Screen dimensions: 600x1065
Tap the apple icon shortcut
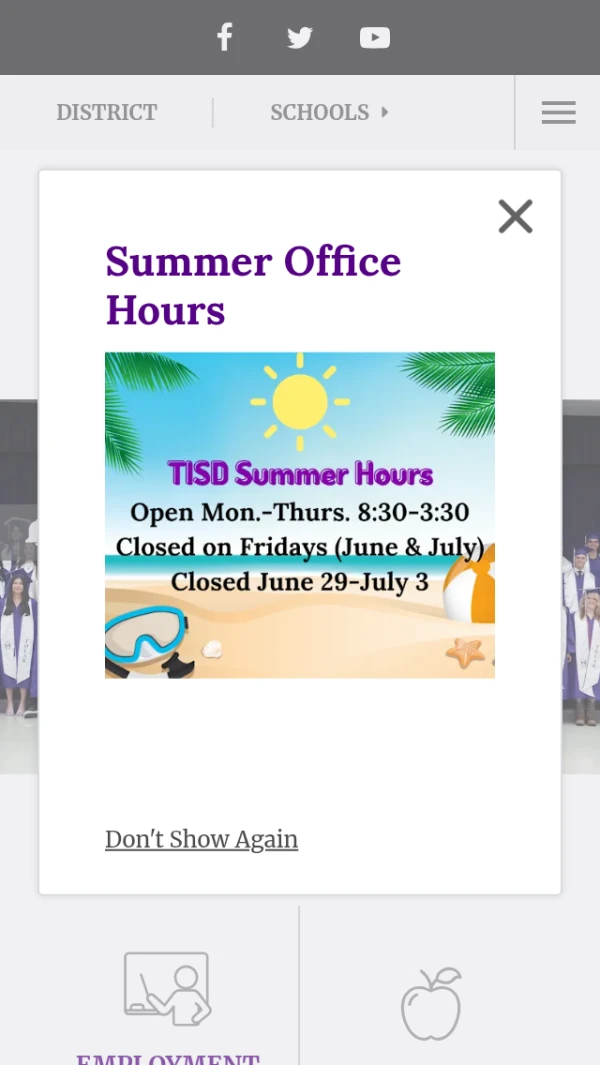coord(431,1003)
